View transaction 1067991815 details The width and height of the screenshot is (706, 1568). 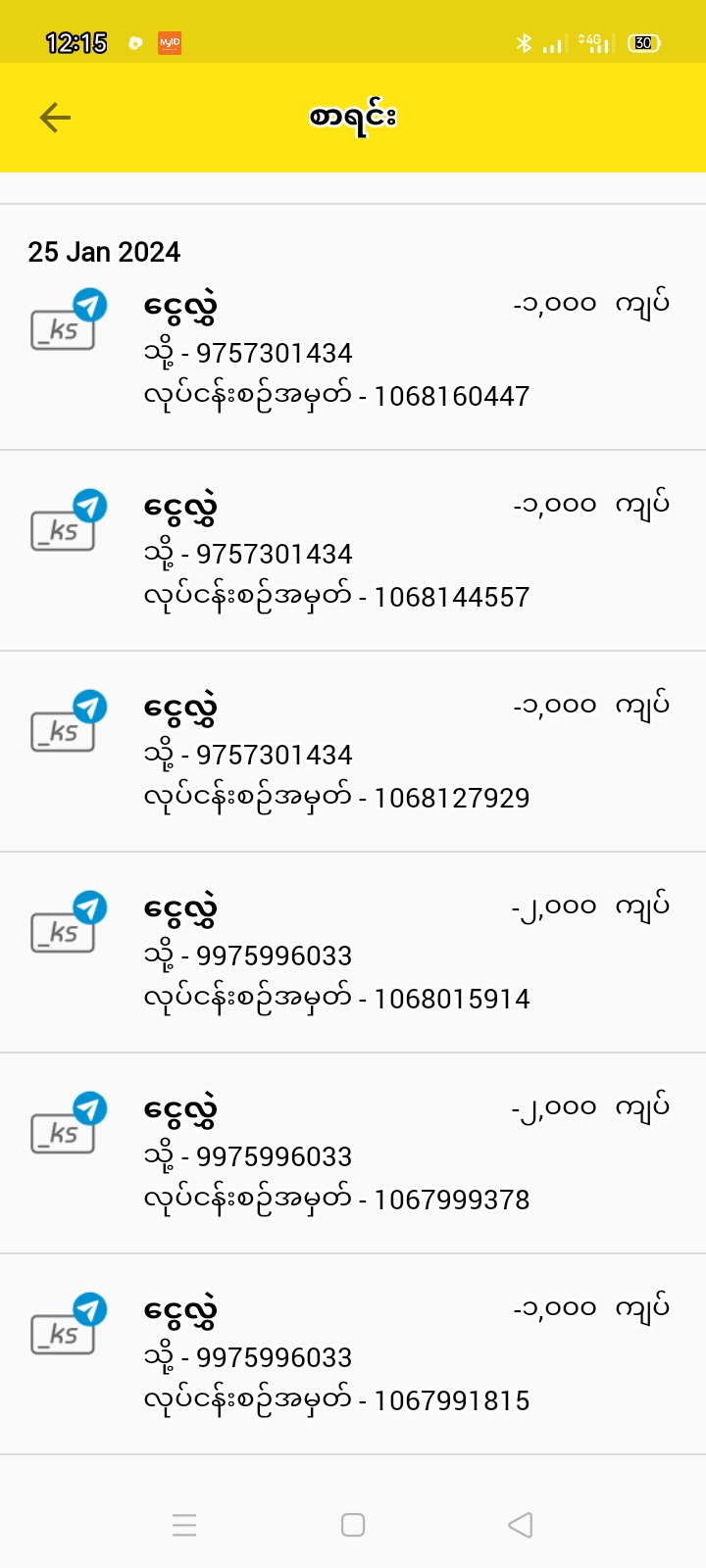tap(353, 1354)
